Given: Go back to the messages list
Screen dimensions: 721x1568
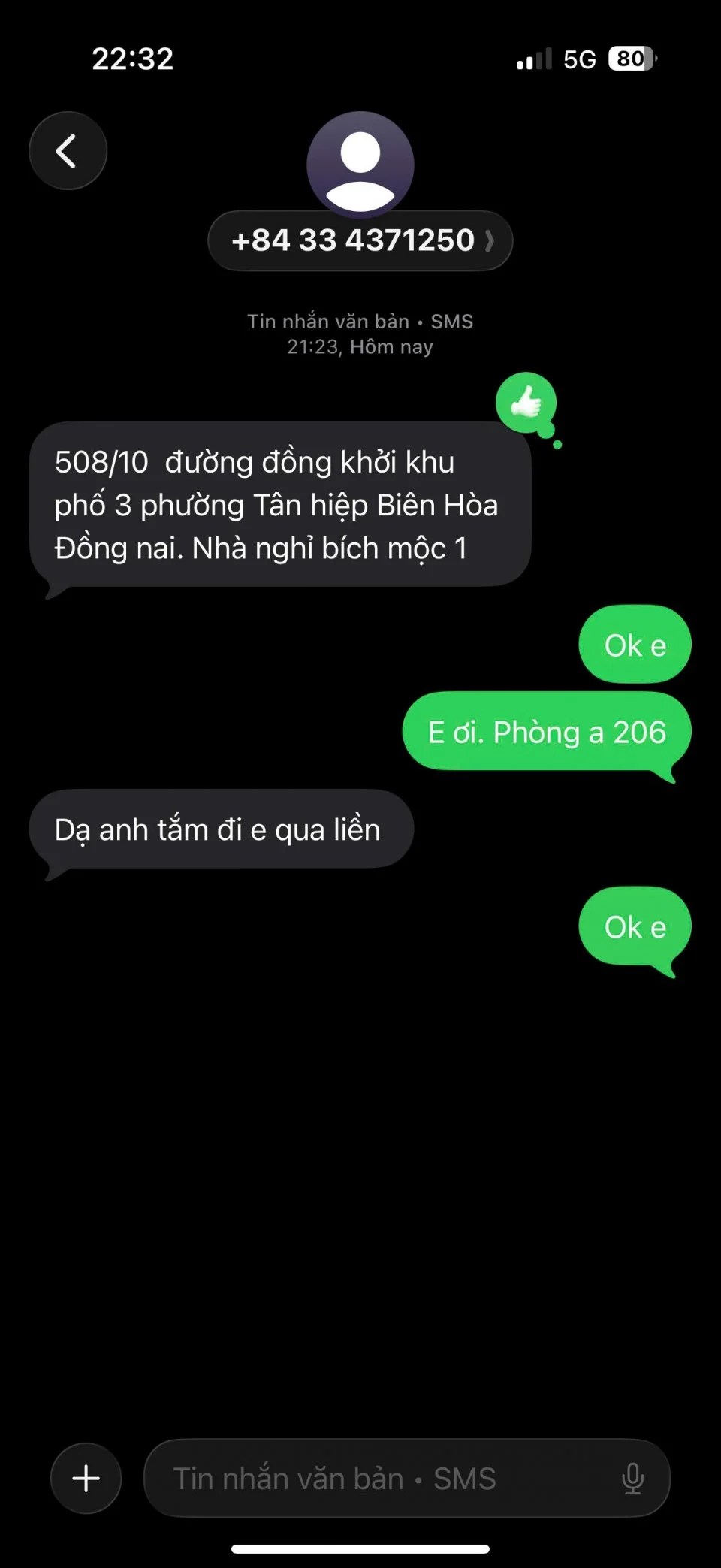Looking at the screenshot, I should (68, 151).
